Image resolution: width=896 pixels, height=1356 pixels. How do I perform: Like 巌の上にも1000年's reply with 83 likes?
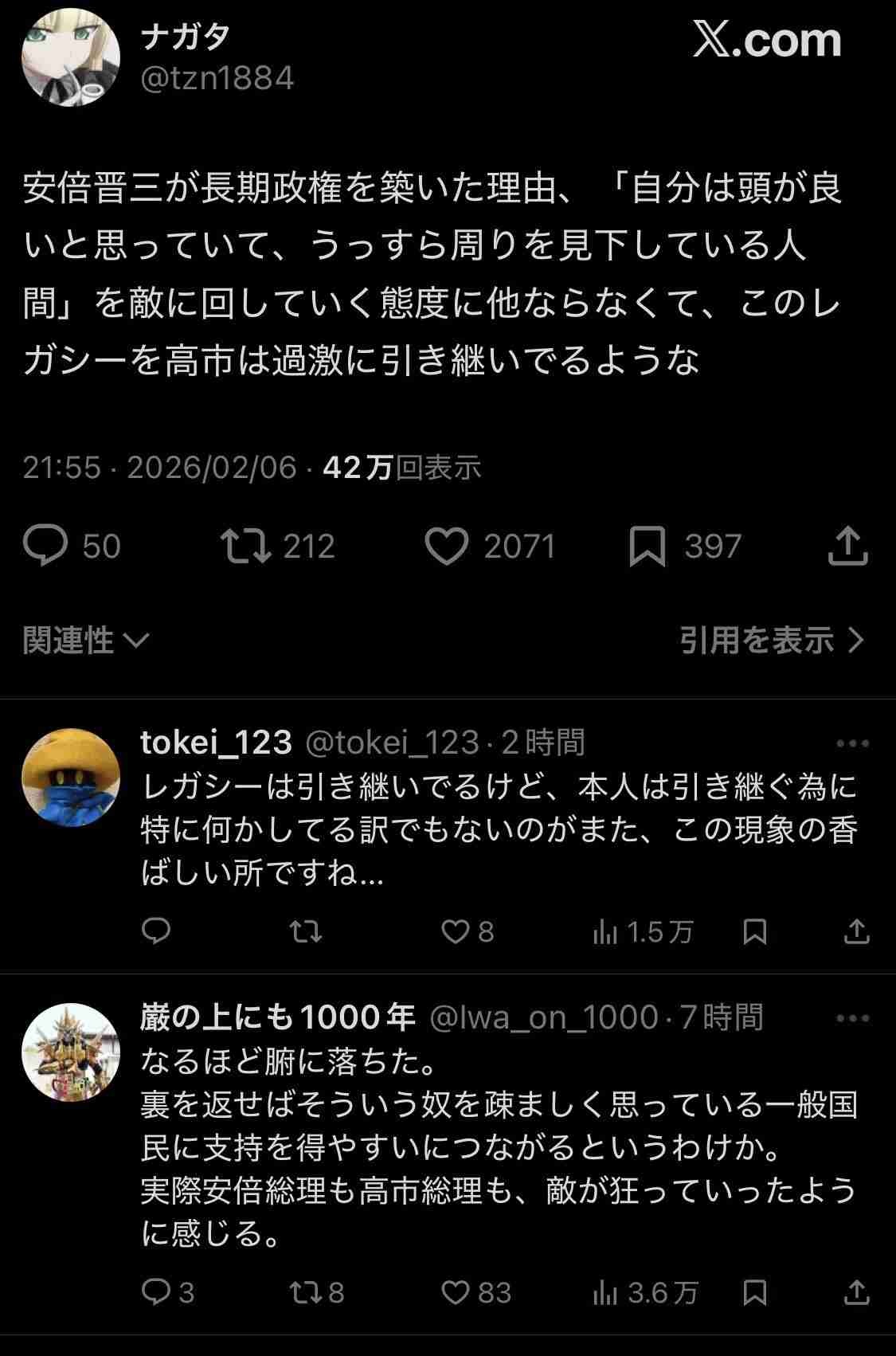tap(456, 1292)
